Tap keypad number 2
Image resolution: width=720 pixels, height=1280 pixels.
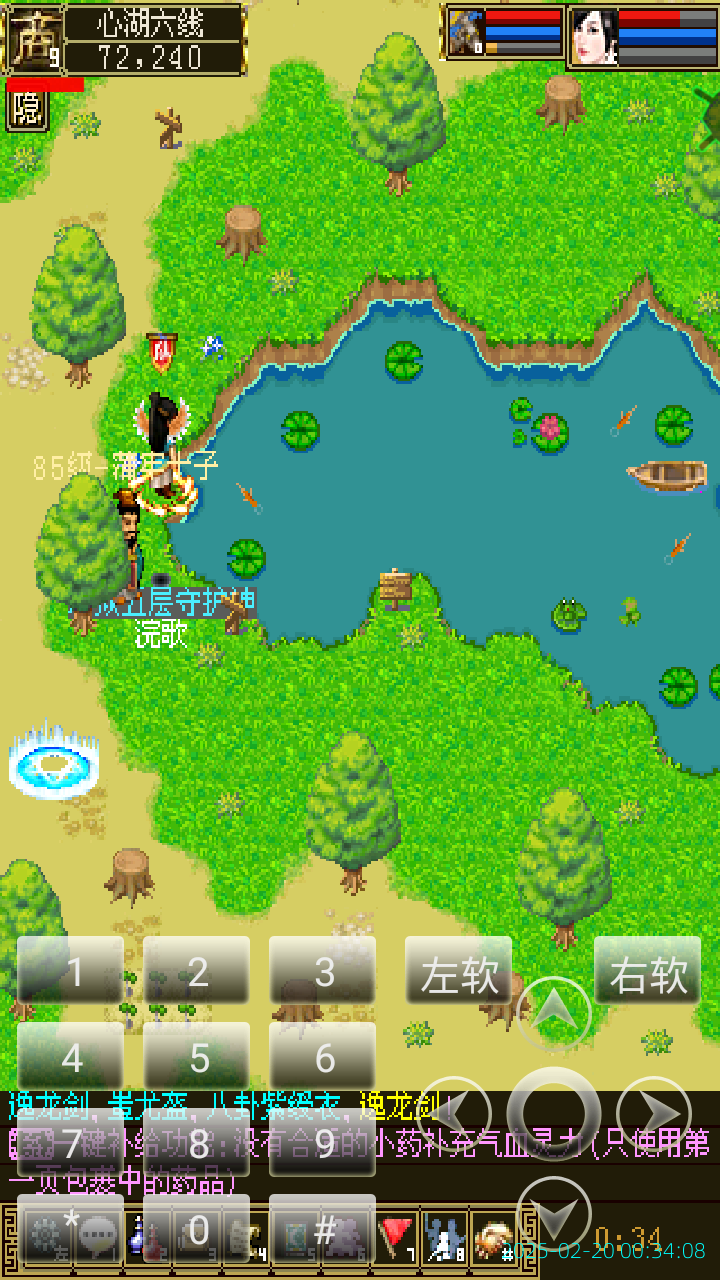197,970
